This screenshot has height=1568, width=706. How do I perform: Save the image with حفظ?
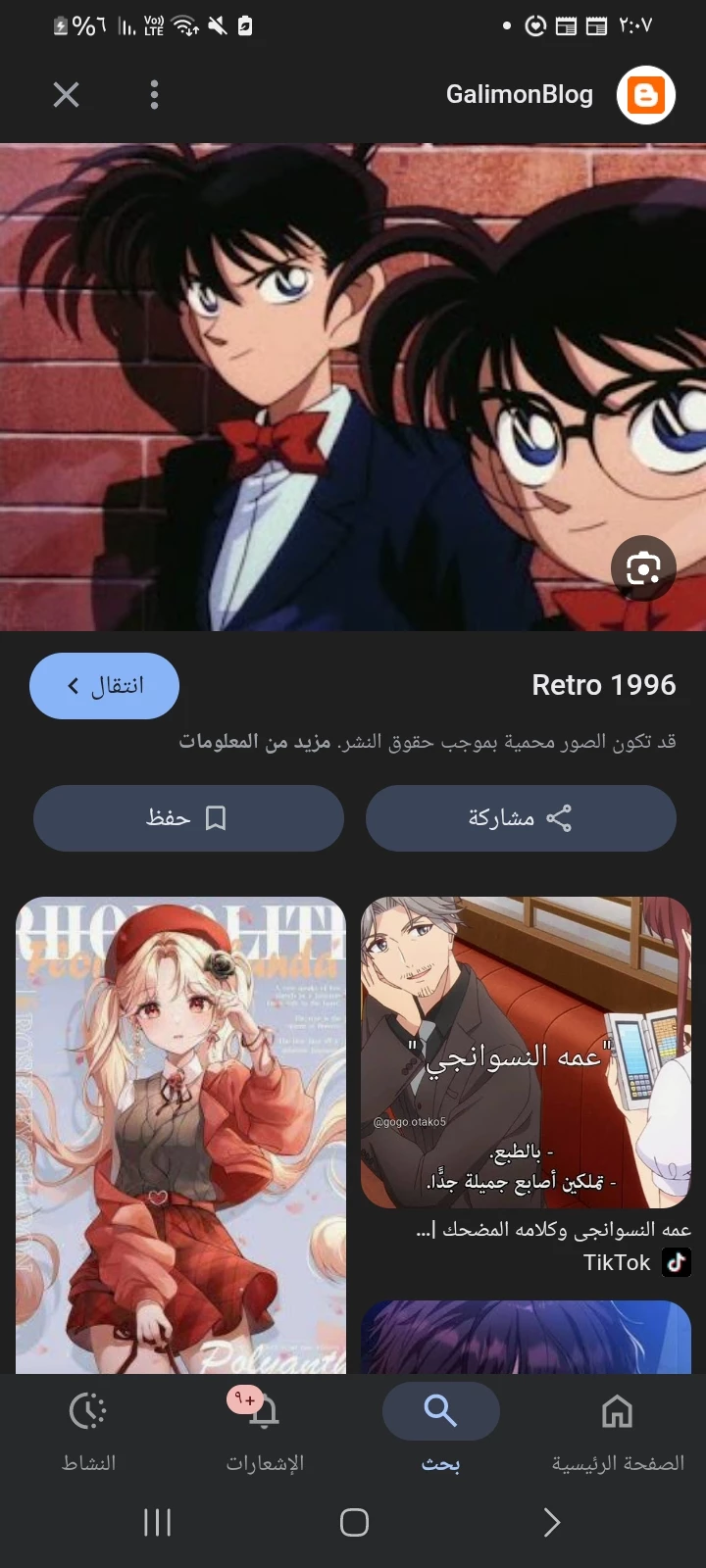(188, 818)
